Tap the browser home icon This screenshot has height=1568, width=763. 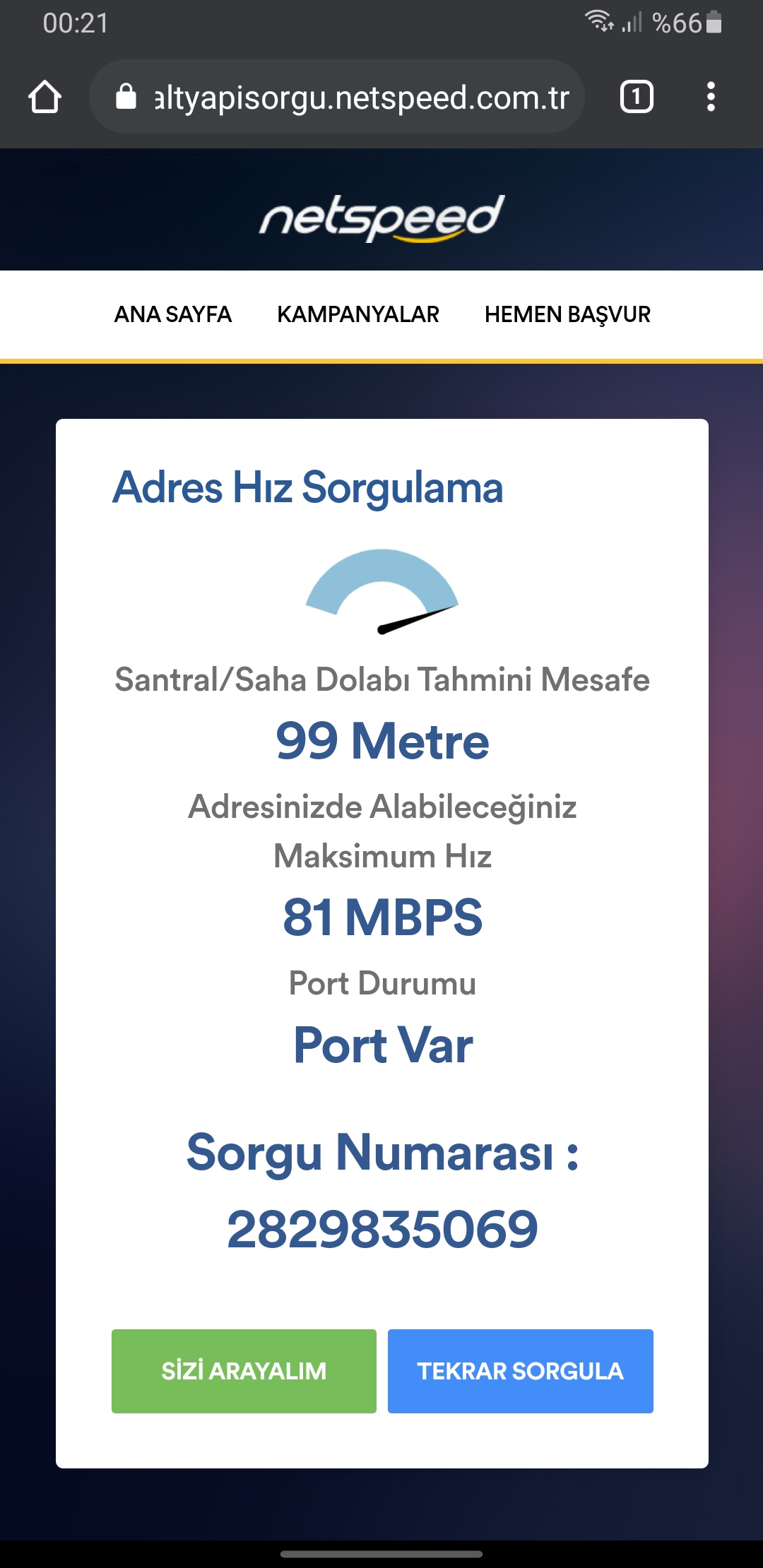pyautogui.click(x=45, y=97)
